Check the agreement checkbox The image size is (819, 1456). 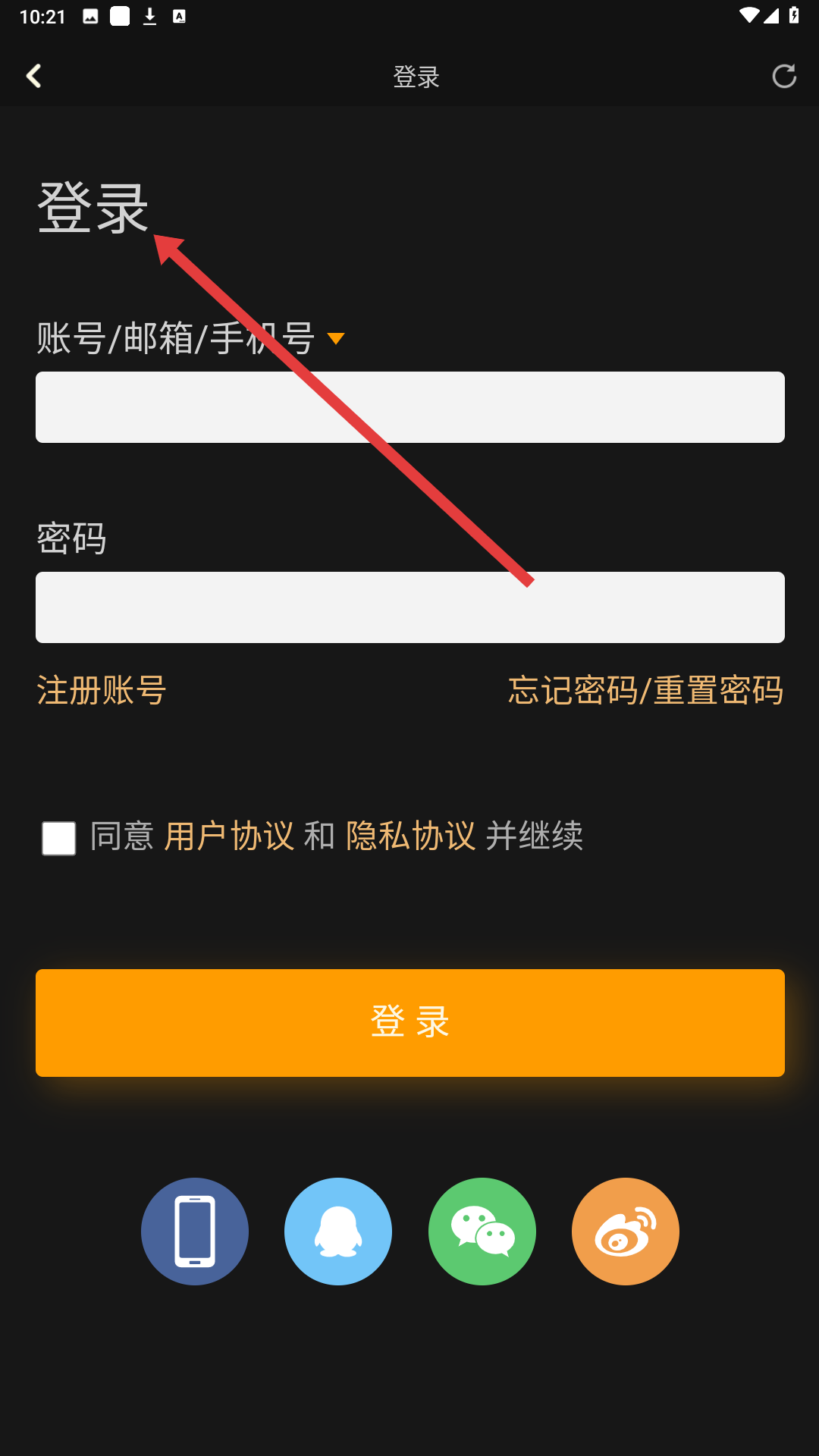(x=59, y=838)
